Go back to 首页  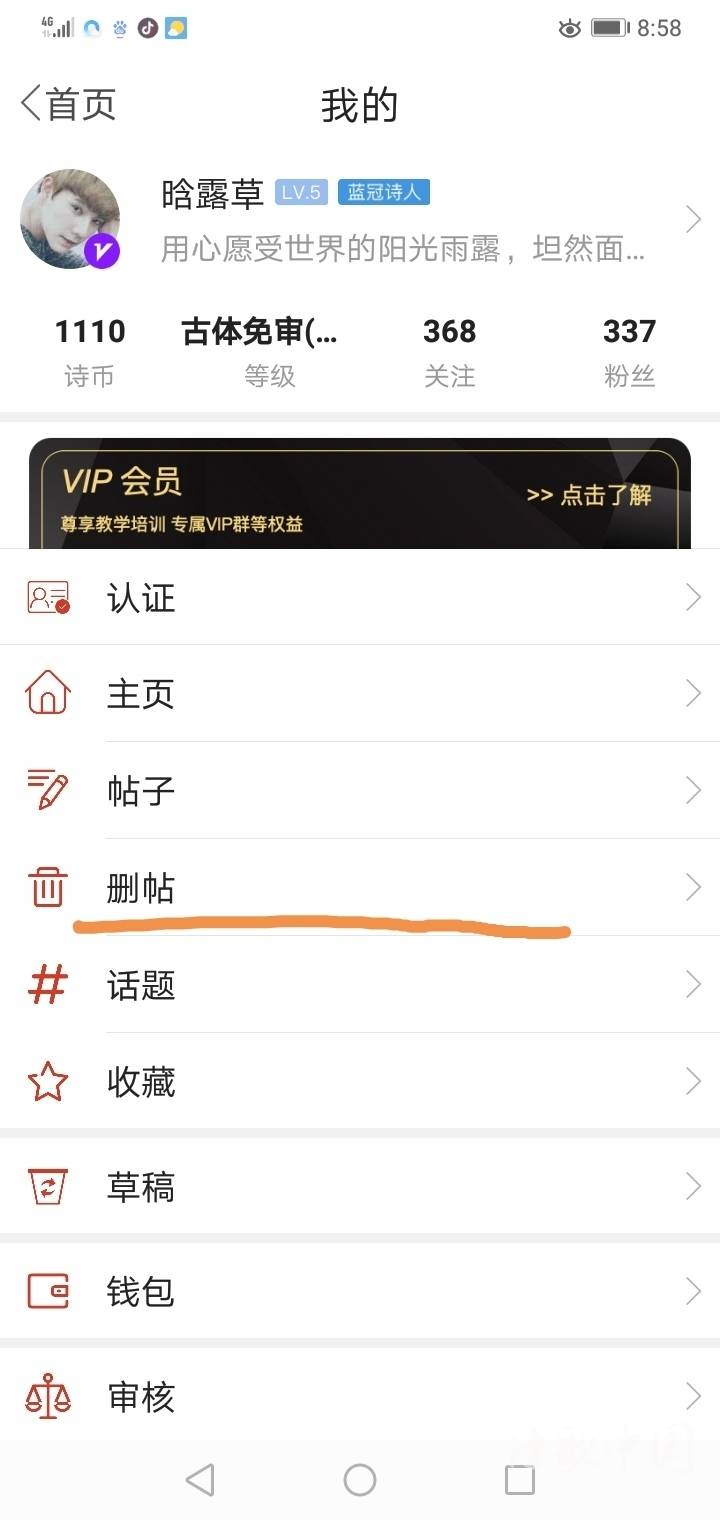pyautogui.click(x=68, y=104)
